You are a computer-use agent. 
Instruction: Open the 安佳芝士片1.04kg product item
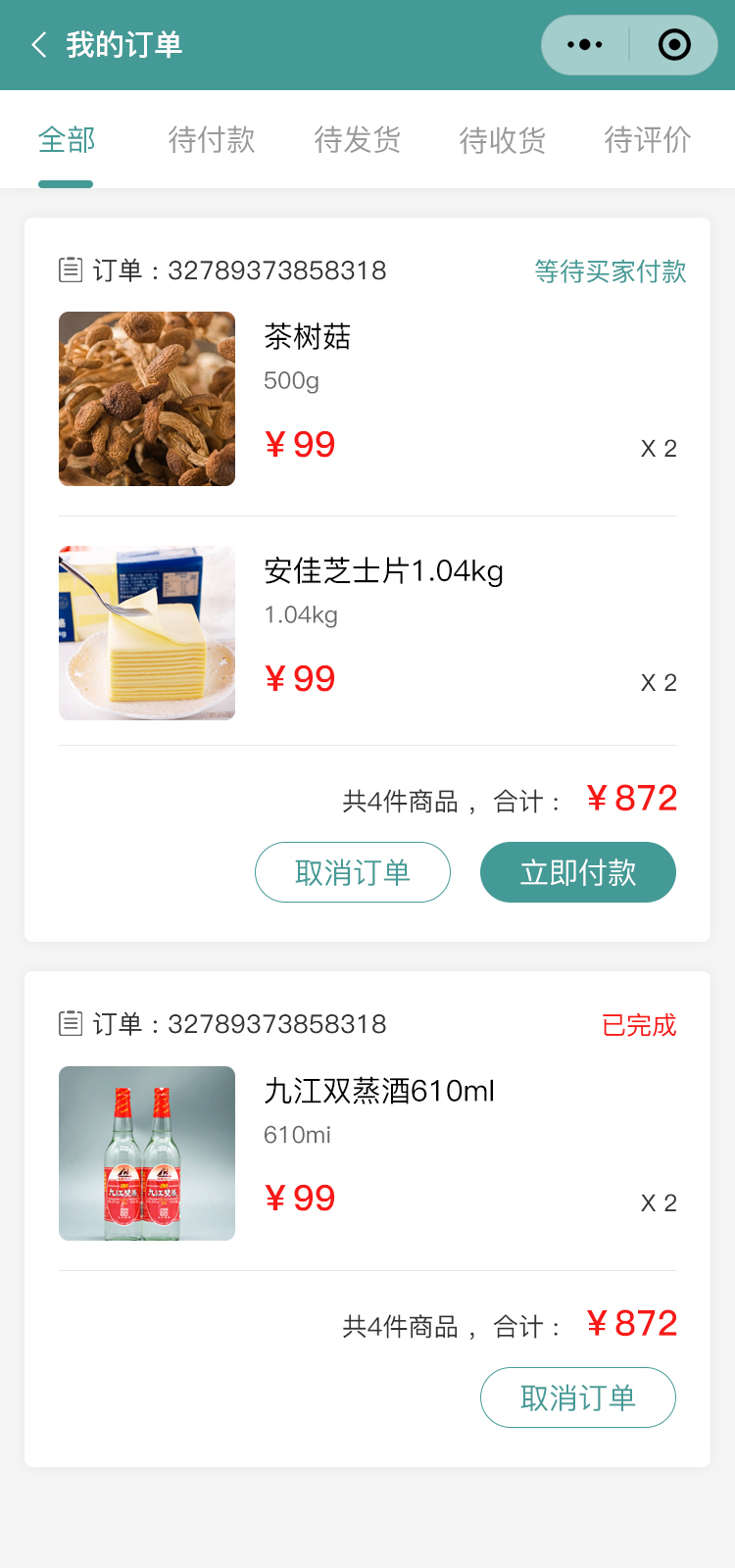point(367,633)
